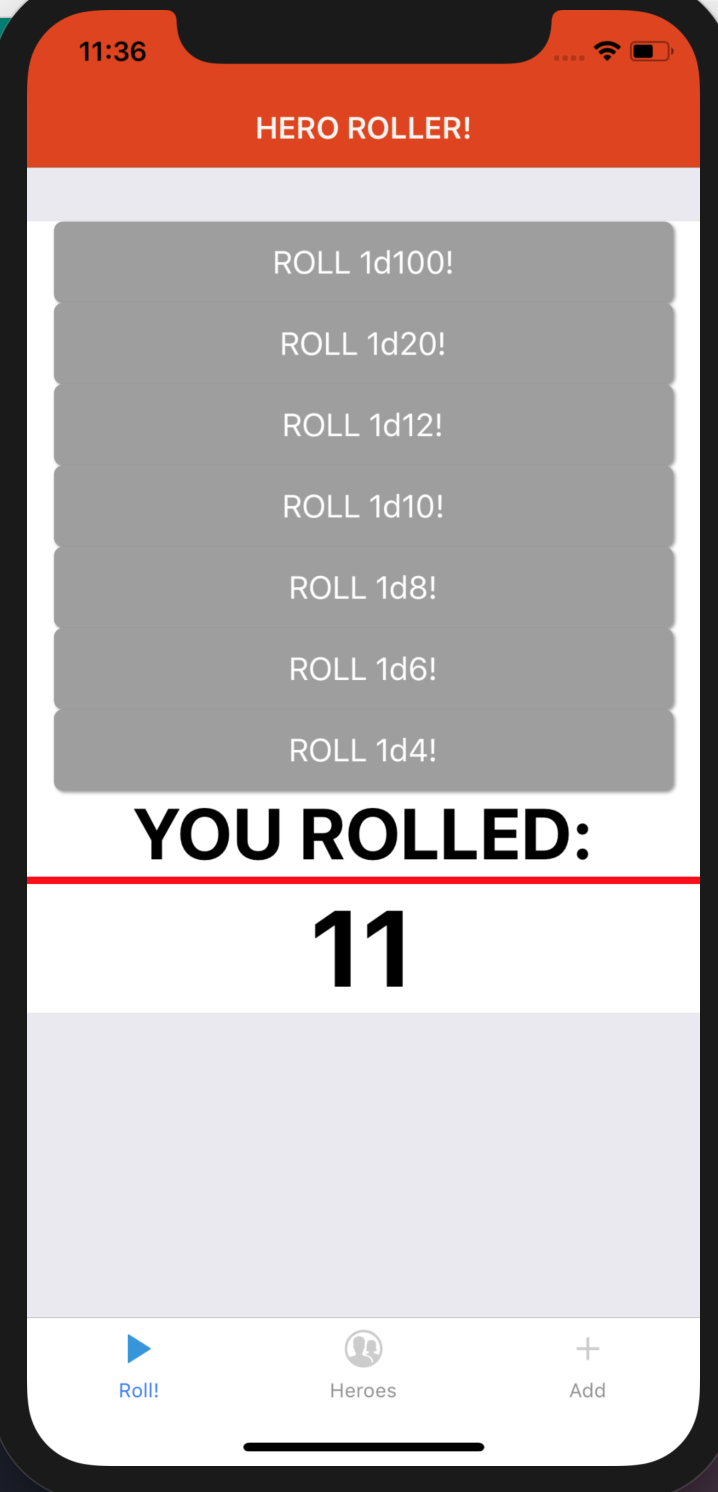The height and width of the screenshot is (1492, 718).
Task: Select the ROLL 1d10! button
Action: (363, 506)
